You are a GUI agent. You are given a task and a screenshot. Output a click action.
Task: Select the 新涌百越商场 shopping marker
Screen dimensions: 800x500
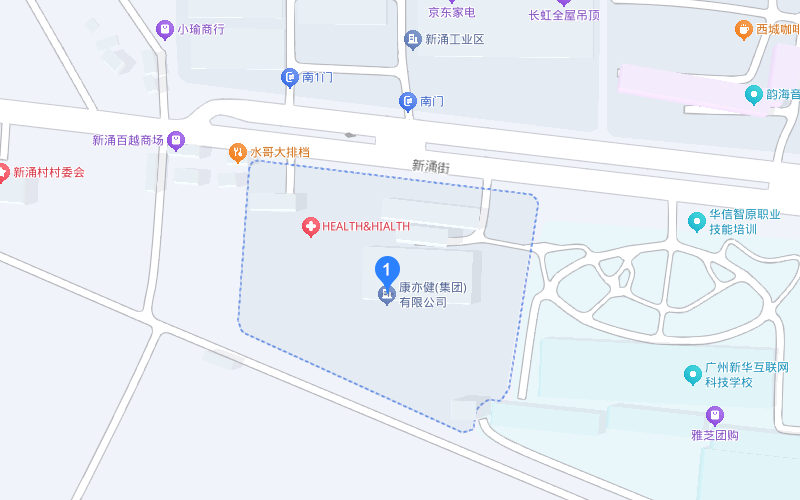(x=176, y=140)
